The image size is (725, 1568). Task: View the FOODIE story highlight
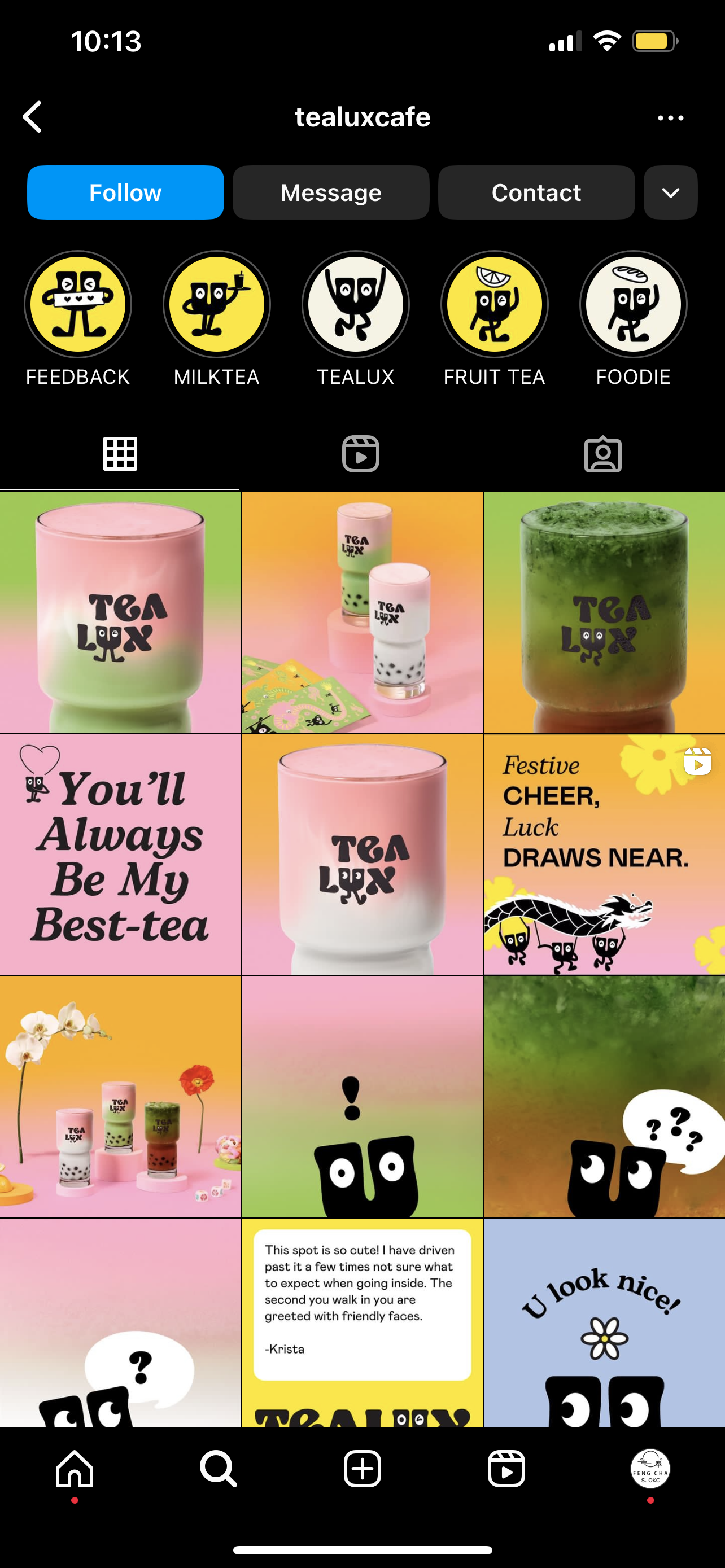[x=633, y=304]
